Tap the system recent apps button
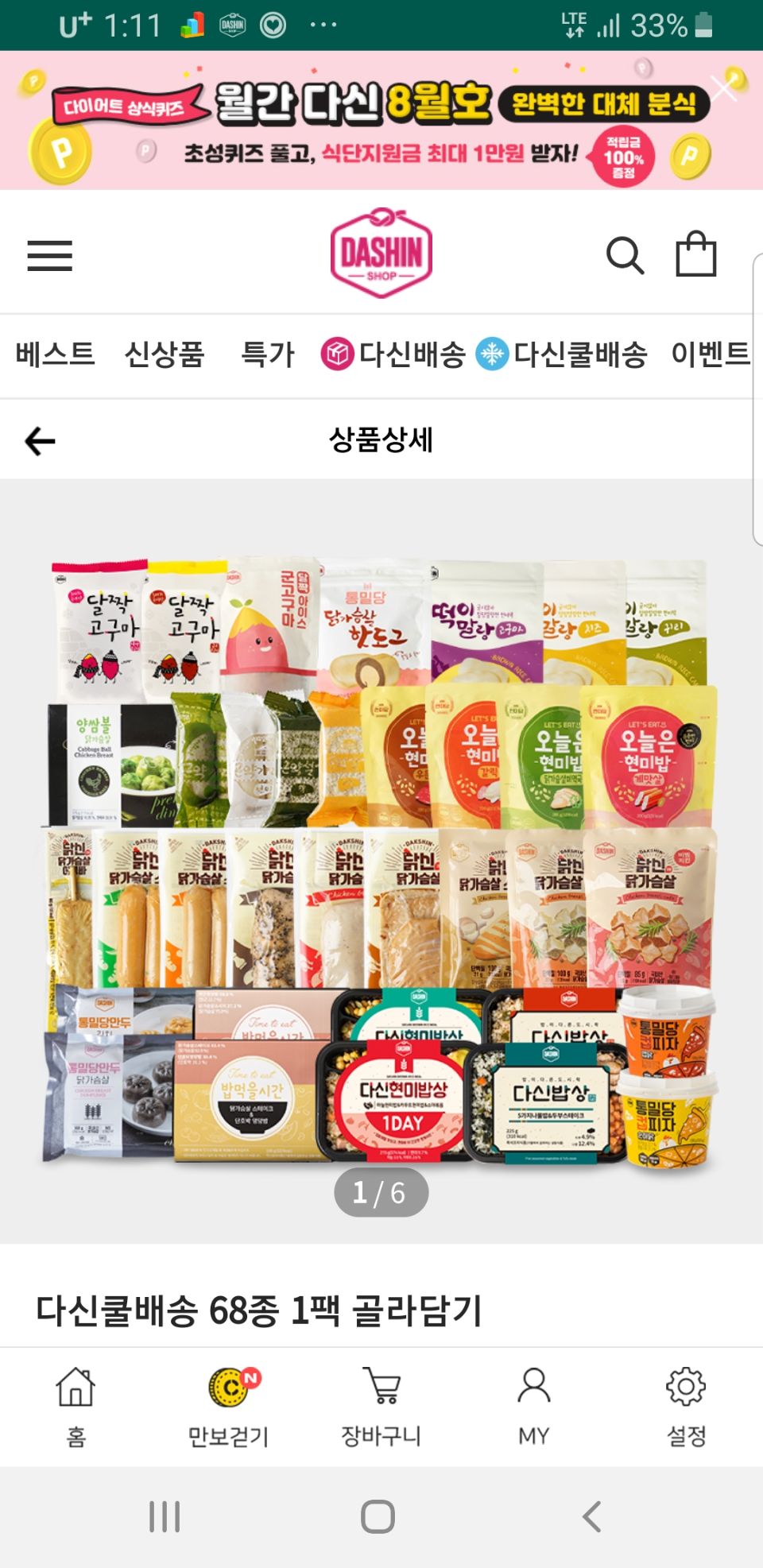 (165, 1516)
